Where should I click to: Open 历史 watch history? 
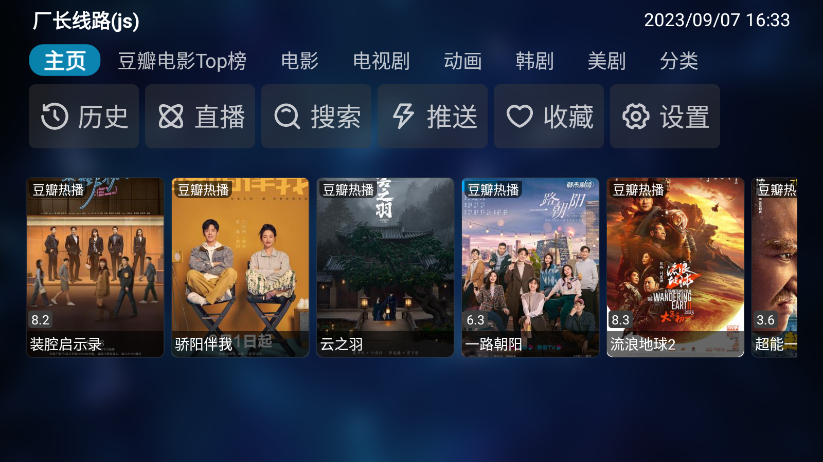(x=84, y=117)
